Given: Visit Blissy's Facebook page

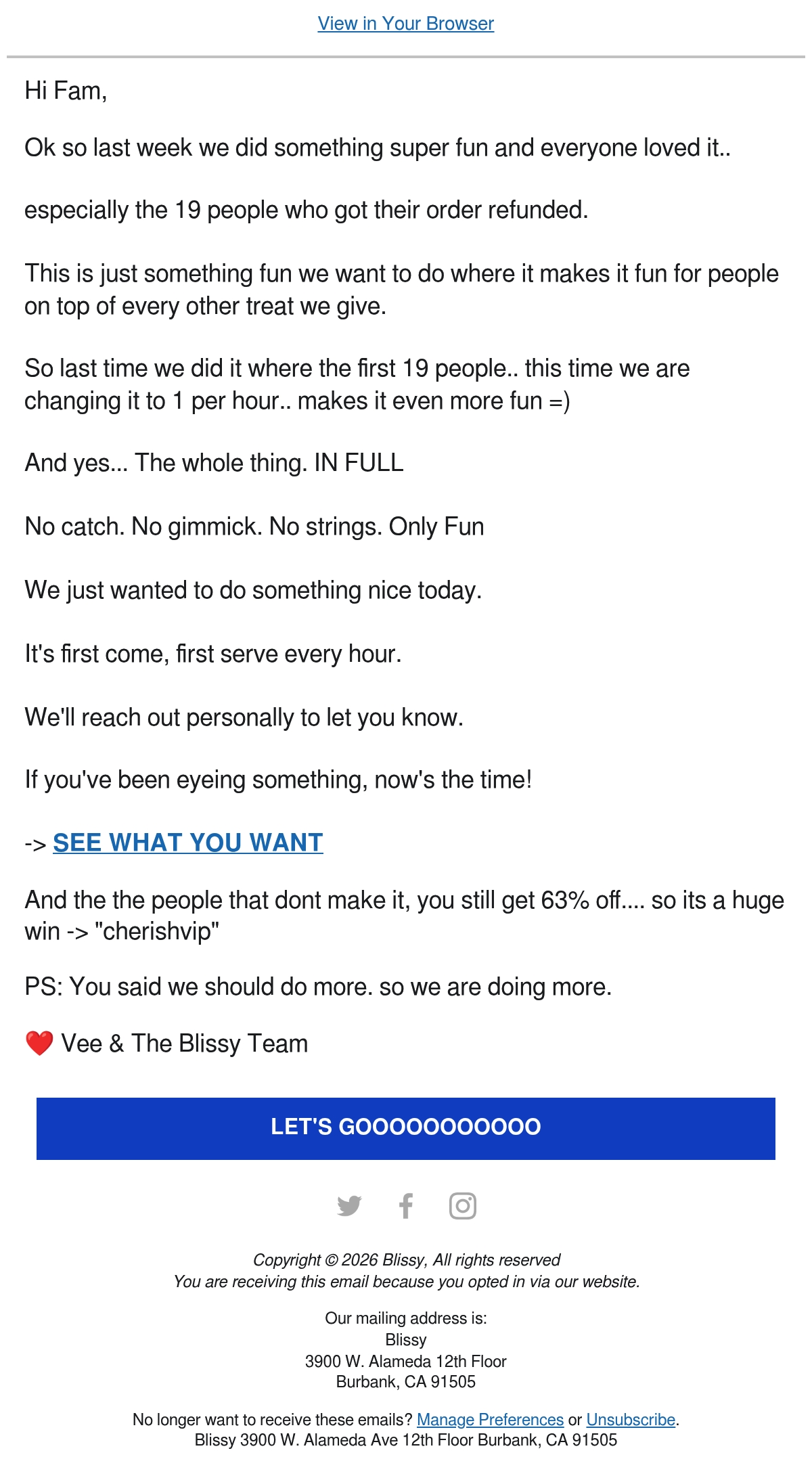Looking at the screenshot, I should pos(406,1206).
